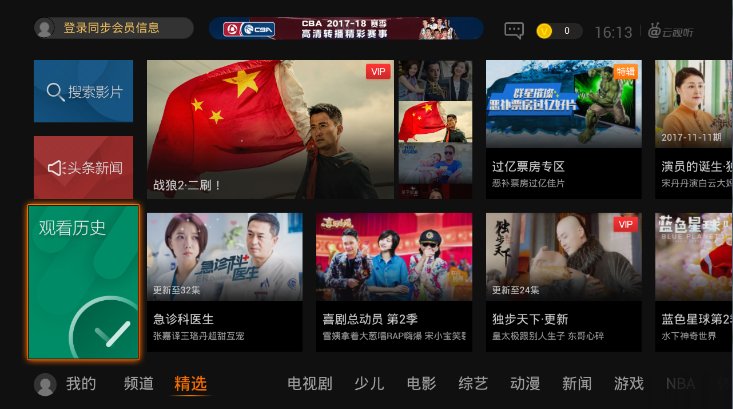Open 过亿票房专区 collection

point(563,128)
